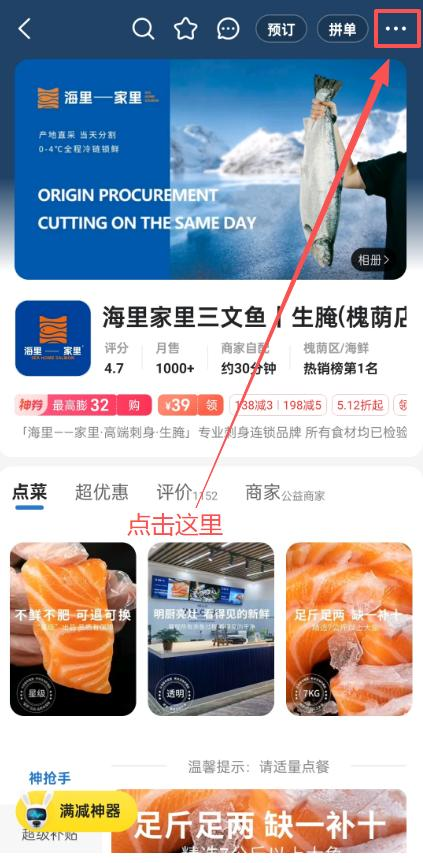423x863 pixels.
Task: Select the 点菜 tab
Action: coord(29,492)
